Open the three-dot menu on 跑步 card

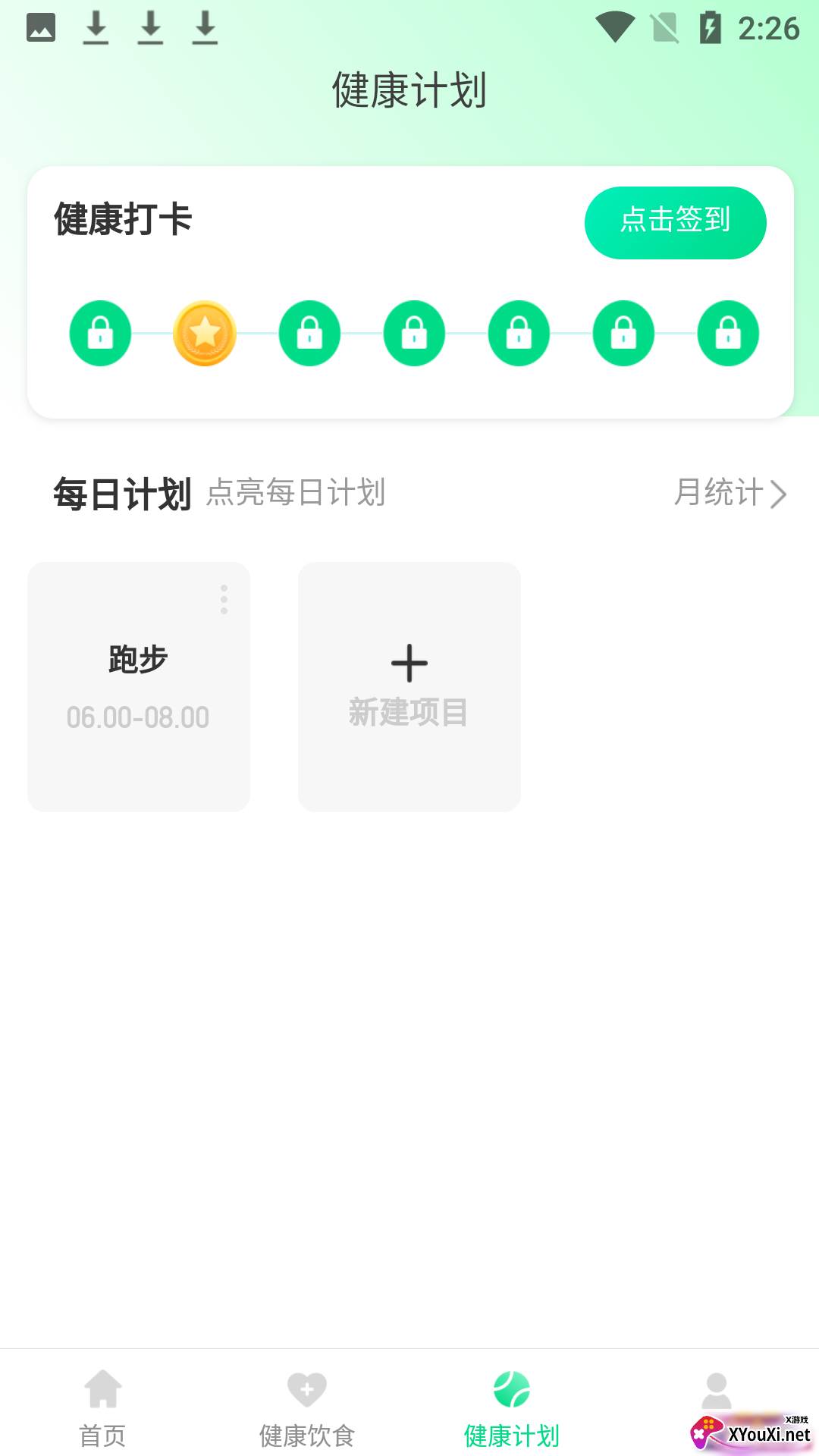click(224, 599)
